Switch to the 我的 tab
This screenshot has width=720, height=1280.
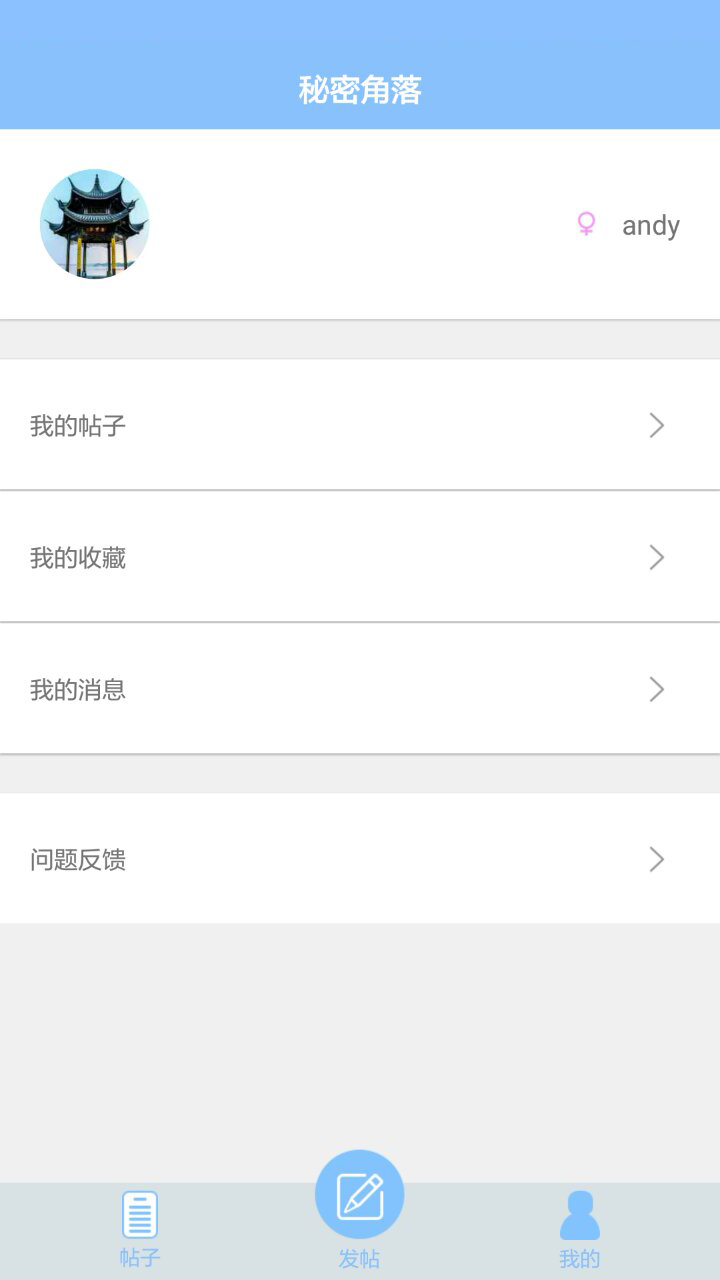579,1230
